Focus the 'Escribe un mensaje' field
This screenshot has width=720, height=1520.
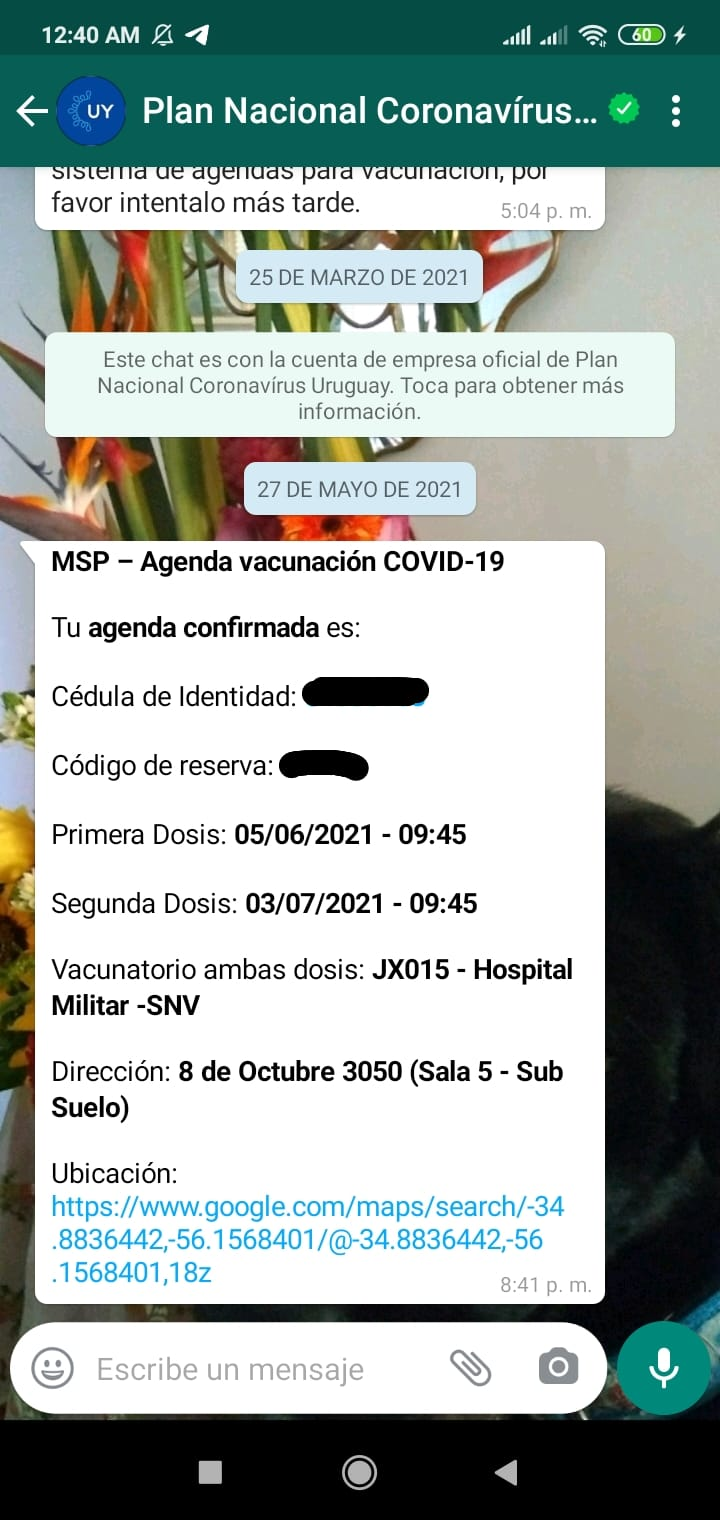click(250, 1369)
